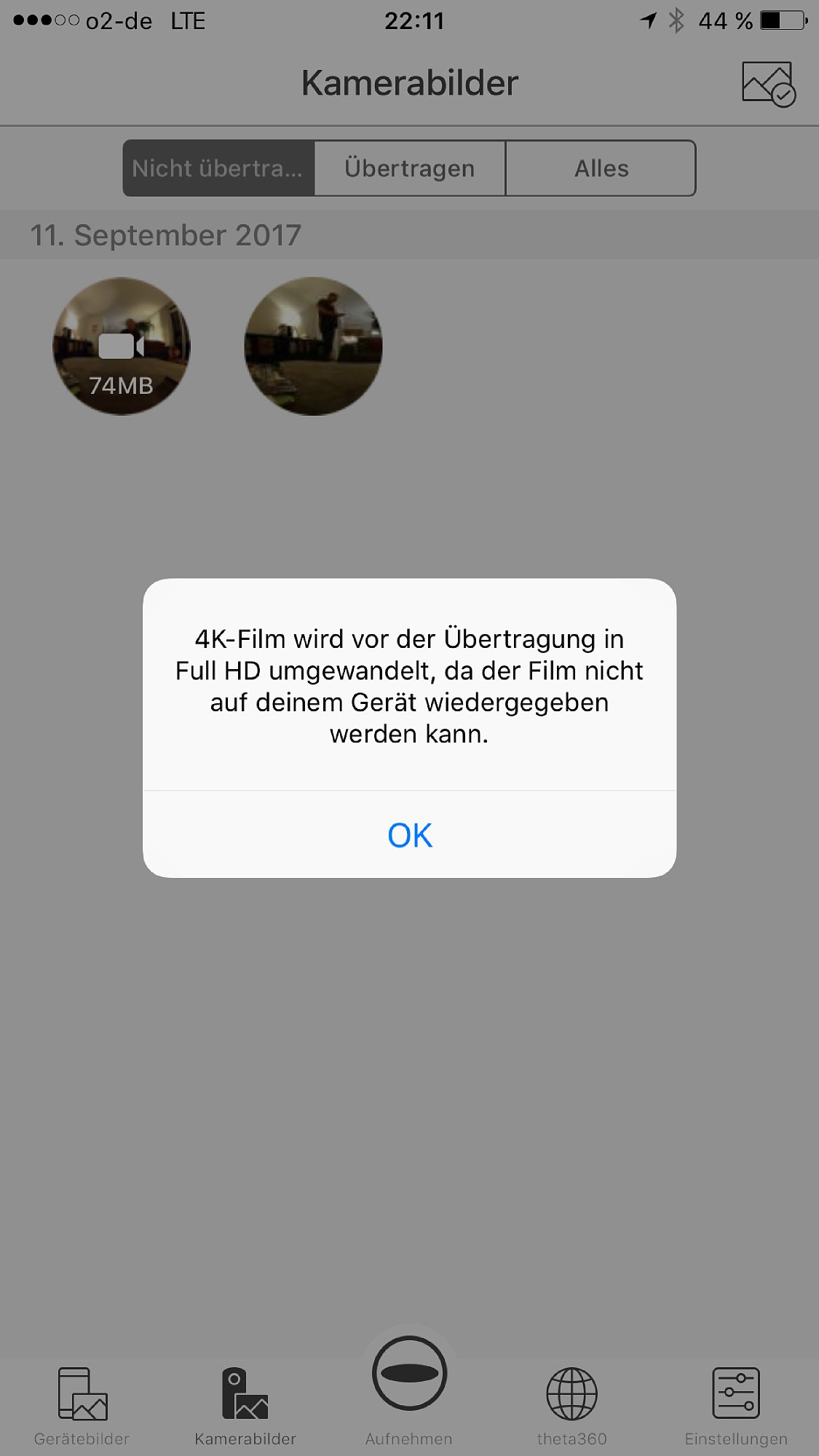
Task: Open the Einstellungen tab
Action: coord(736,1405)
